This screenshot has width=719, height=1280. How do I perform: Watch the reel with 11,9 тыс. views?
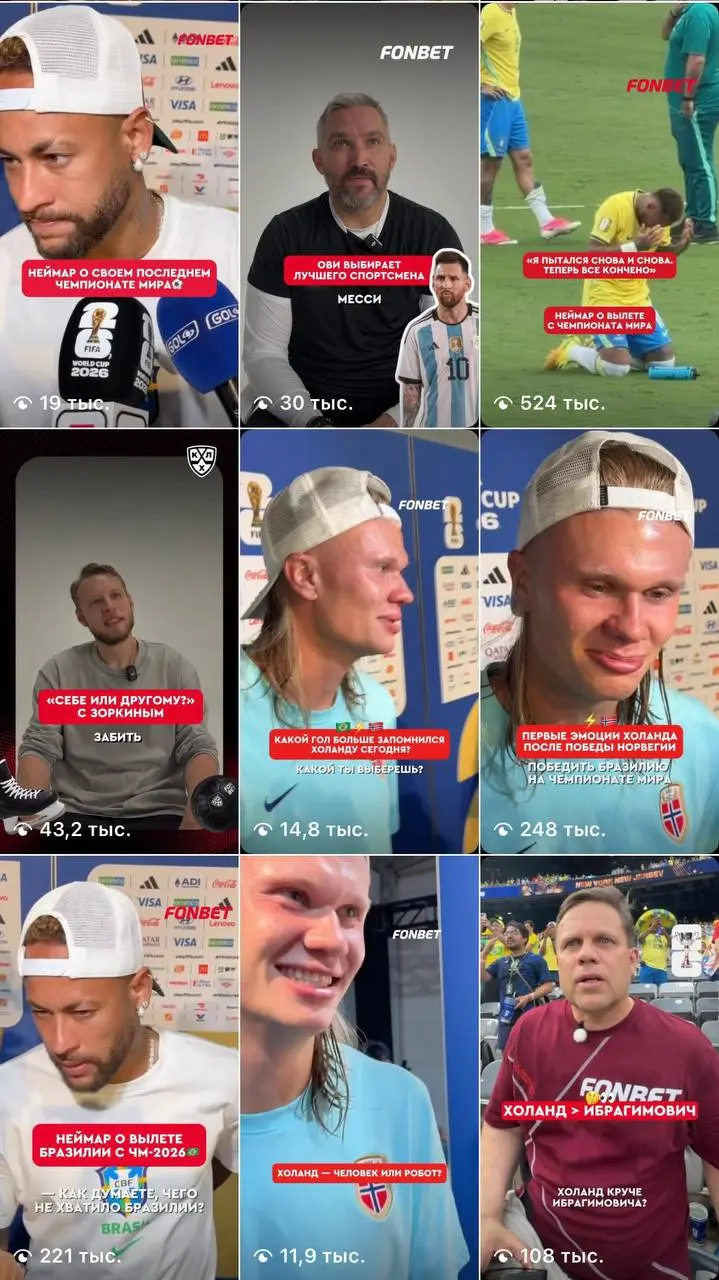tap(359, 1068)
